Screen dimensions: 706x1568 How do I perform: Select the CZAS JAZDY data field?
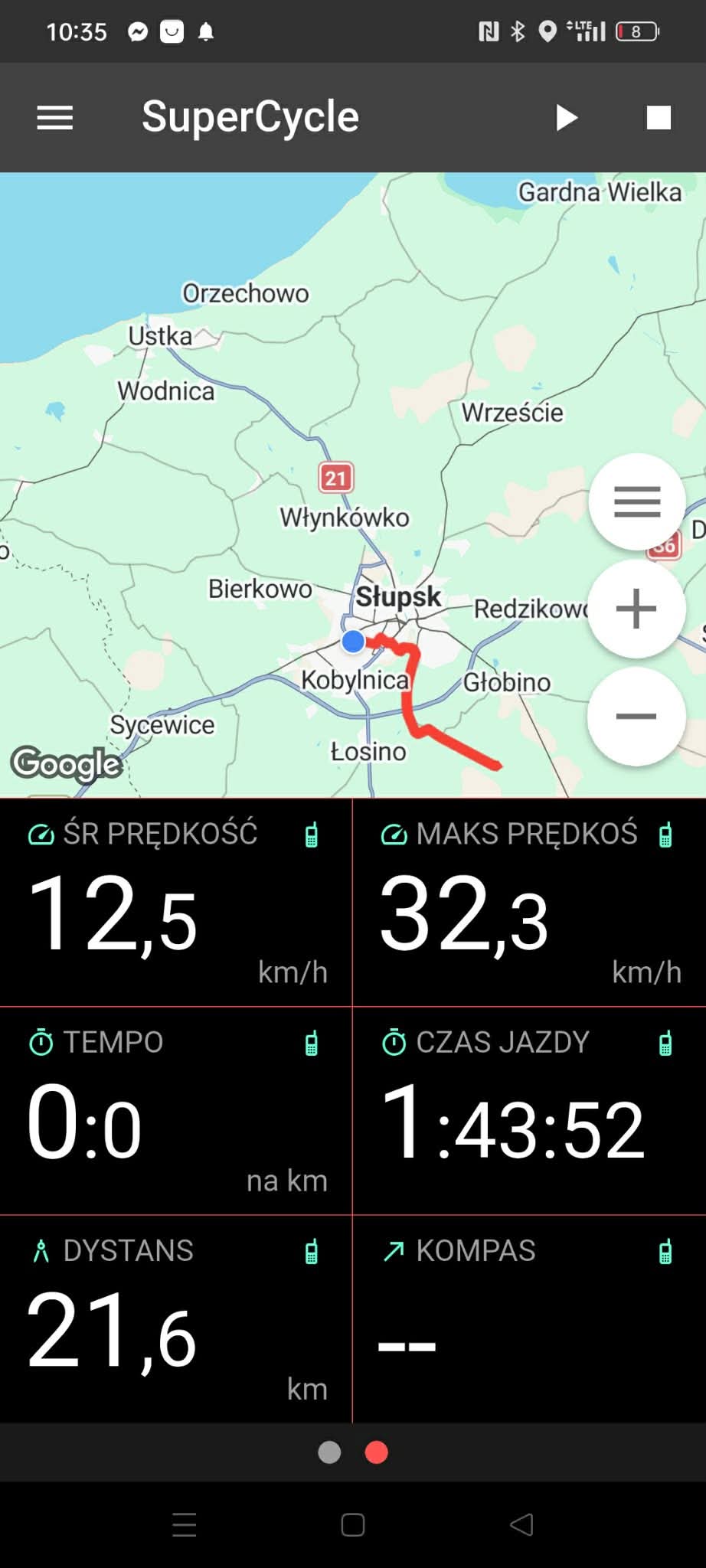click(529, 1111)
